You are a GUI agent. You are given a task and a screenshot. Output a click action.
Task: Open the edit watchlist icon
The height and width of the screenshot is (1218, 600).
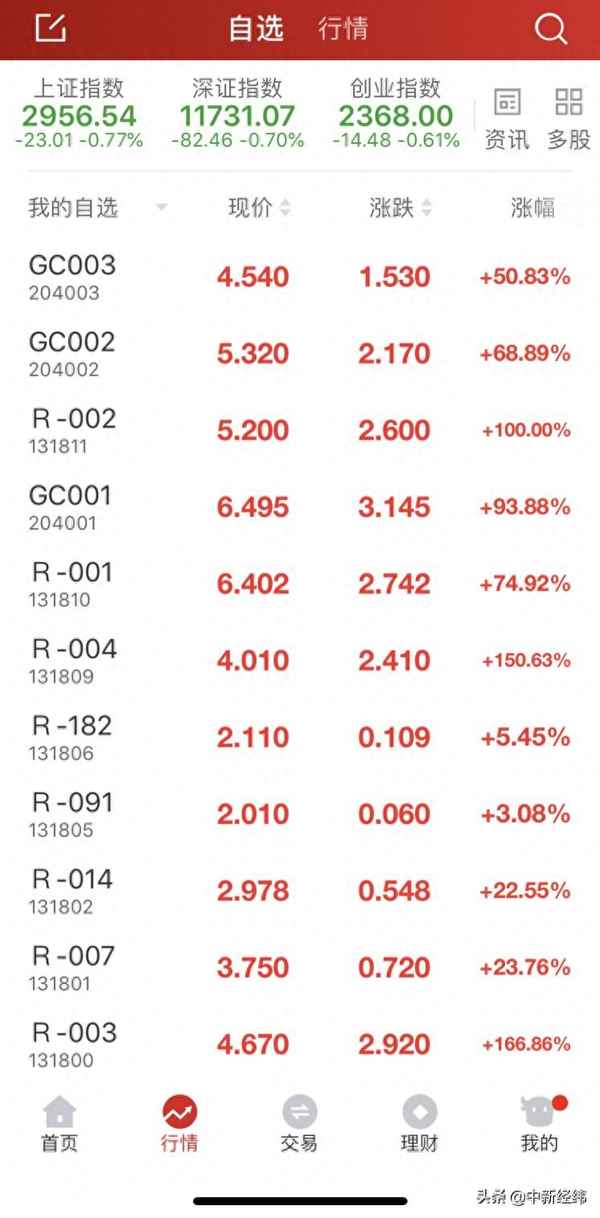[x=51, y=28]
